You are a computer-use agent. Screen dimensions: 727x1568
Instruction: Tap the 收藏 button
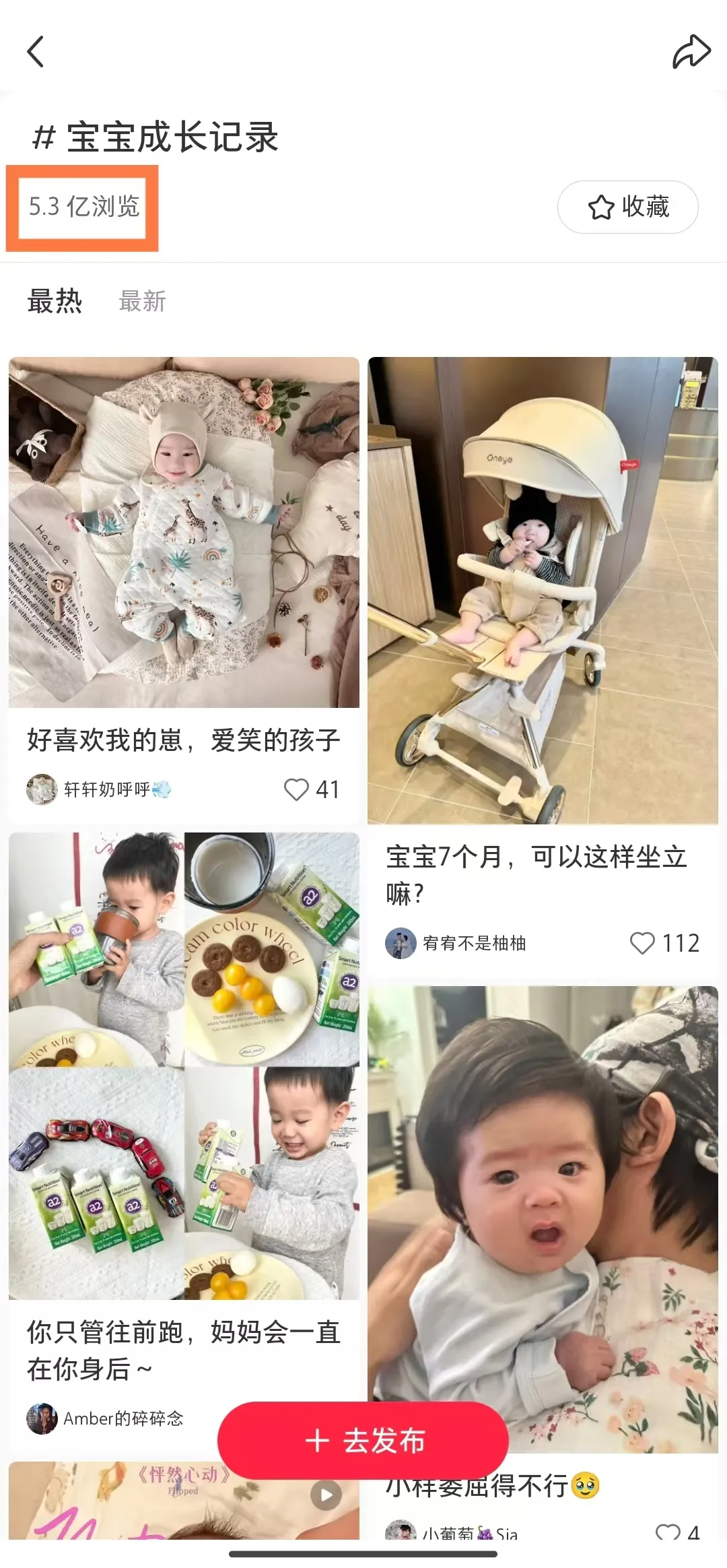point(627,207)
